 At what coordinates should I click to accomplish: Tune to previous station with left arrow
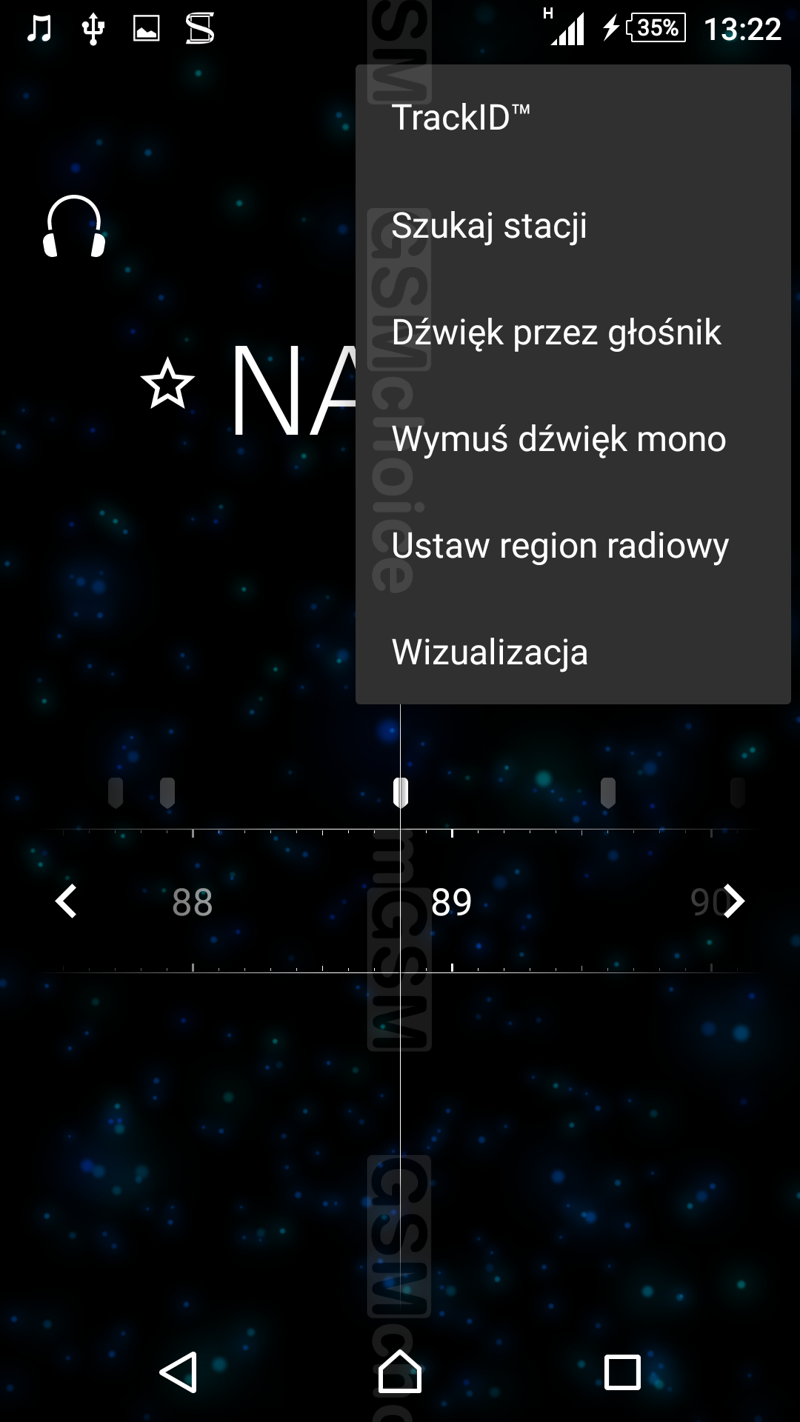(66, 901)
